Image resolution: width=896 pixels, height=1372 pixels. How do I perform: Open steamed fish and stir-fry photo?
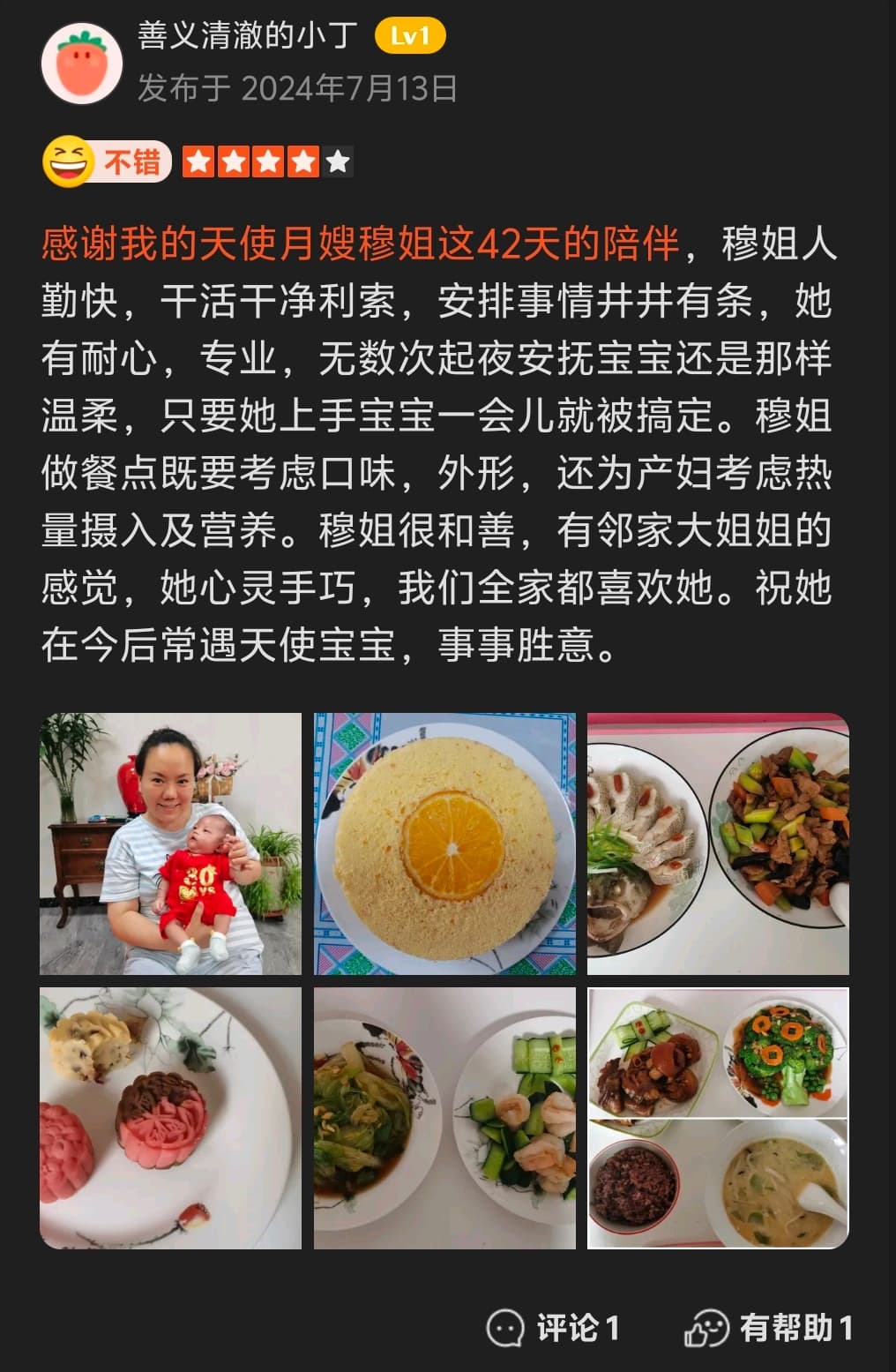[718, 843]
